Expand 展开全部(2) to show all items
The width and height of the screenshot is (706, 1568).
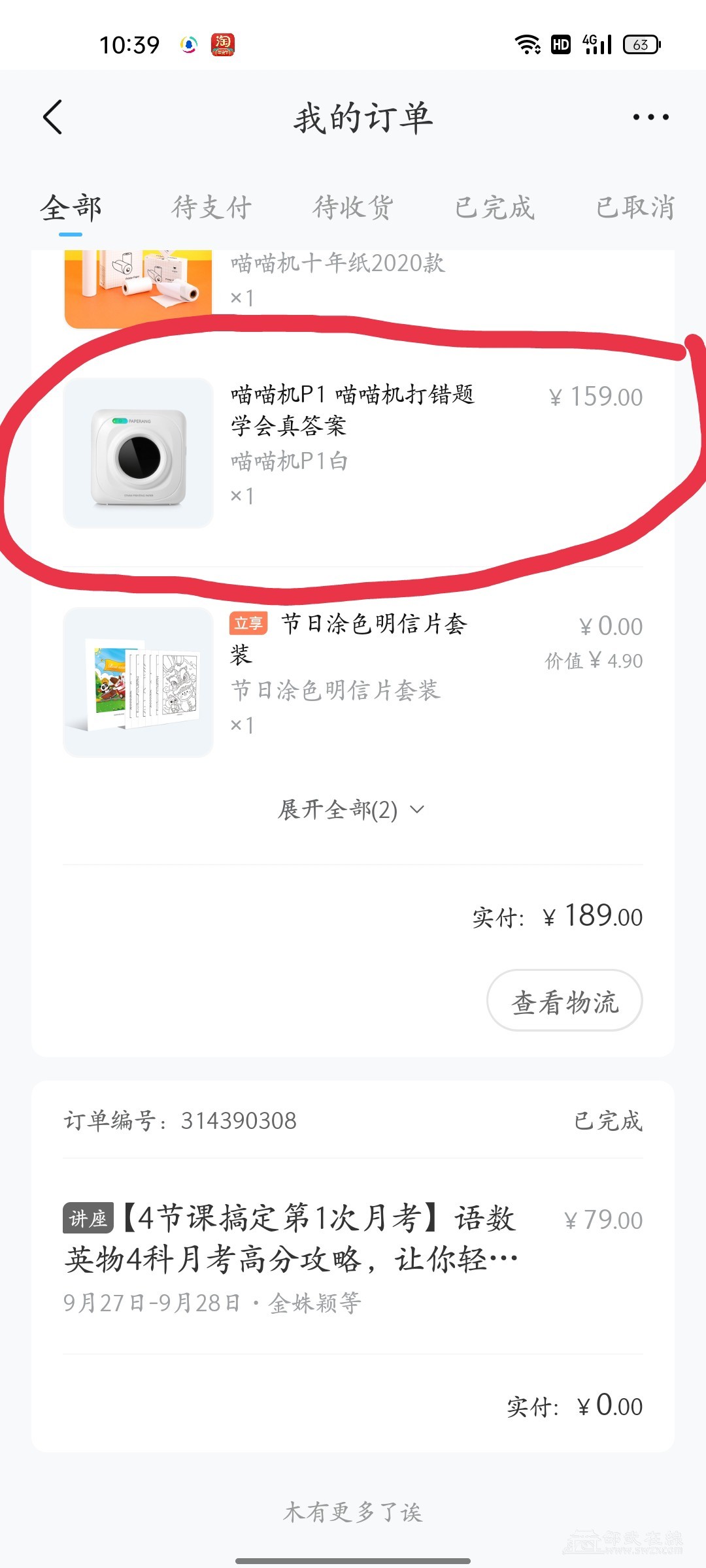352,810
